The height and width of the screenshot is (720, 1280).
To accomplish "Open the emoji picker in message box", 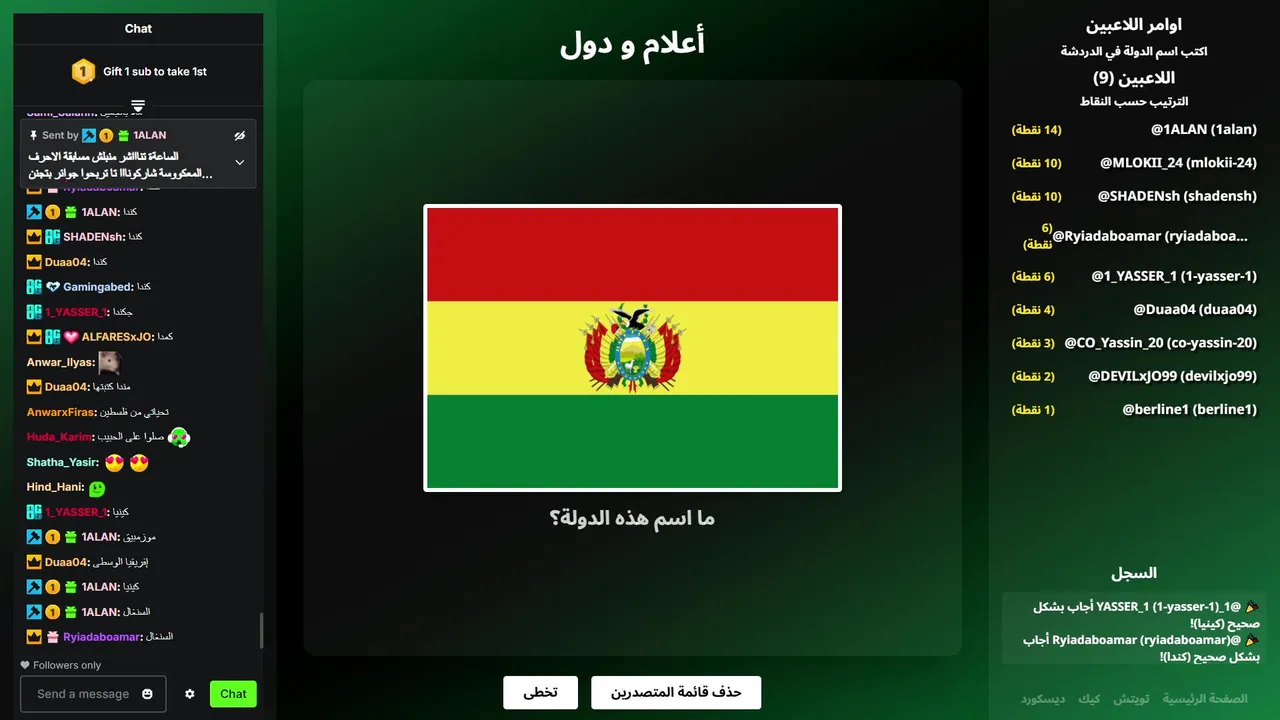I will tap(148, 694).
